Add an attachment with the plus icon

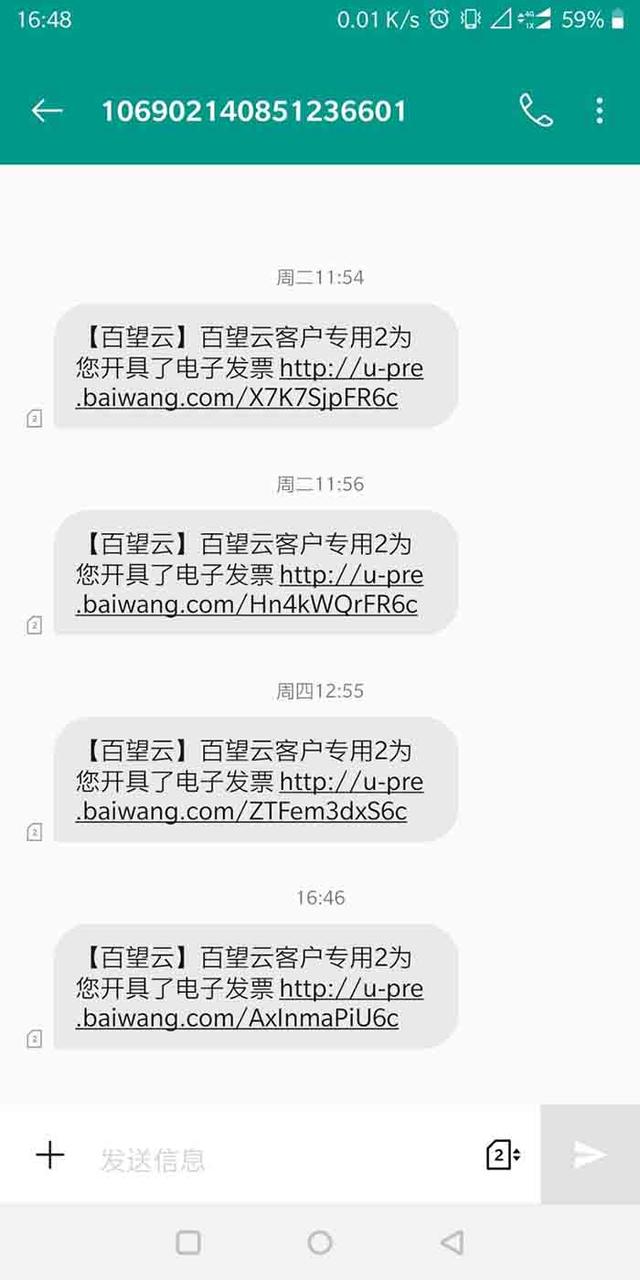tap(50, 1156)
